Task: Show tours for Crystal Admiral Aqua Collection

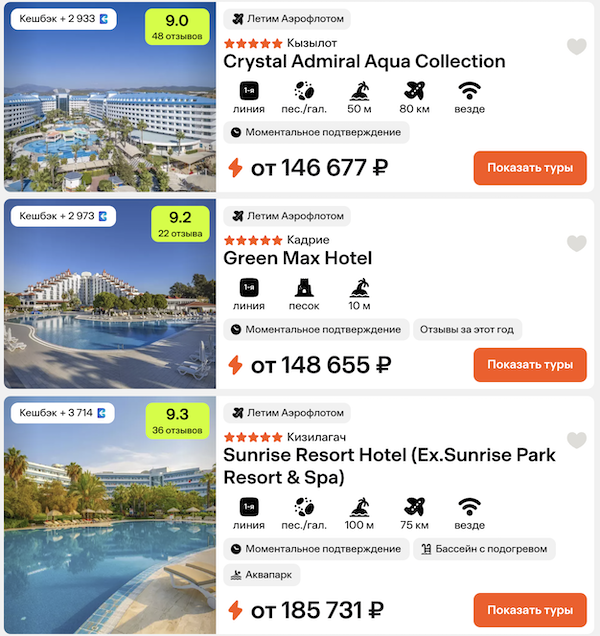Action: 530,168
